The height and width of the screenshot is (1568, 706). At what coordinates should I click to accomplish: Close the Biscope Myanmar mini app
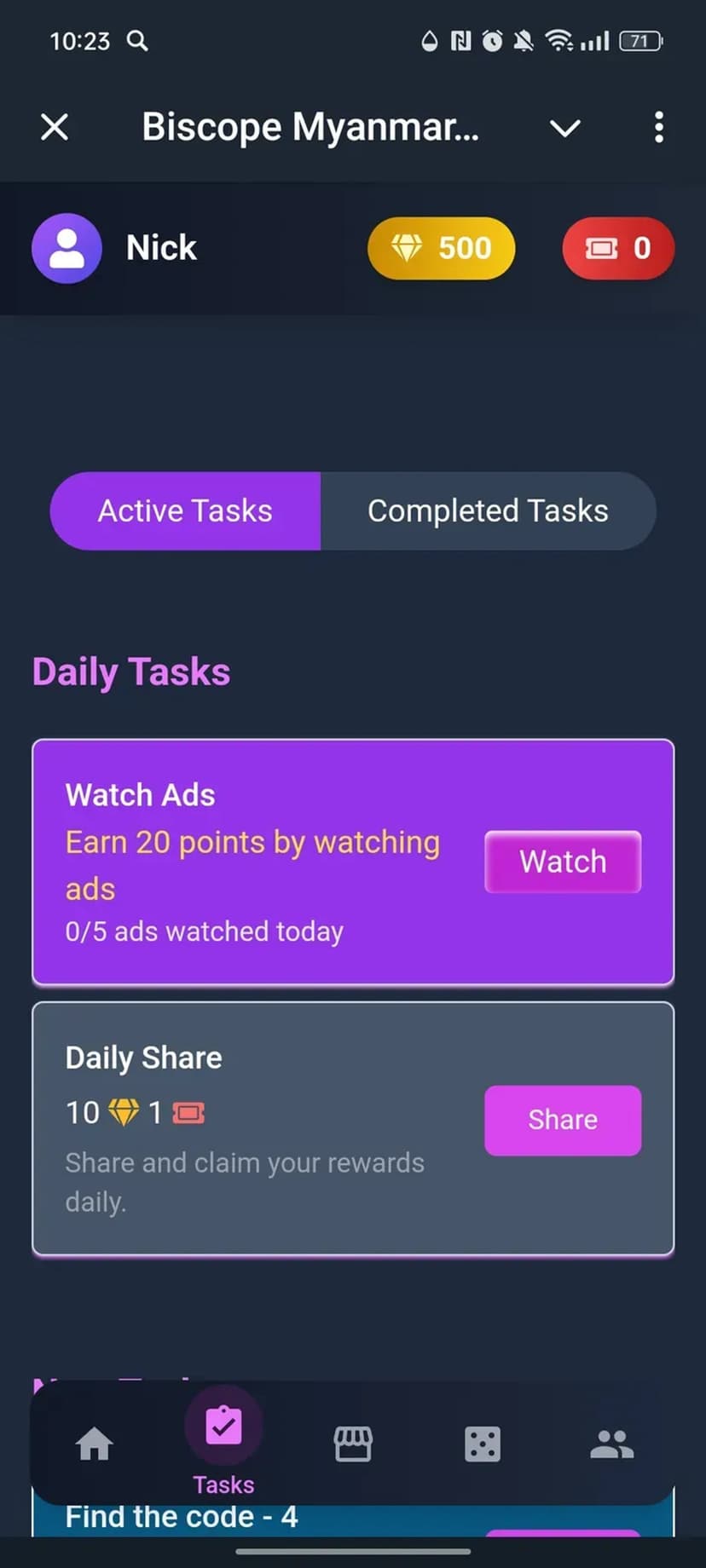[55, 128]
